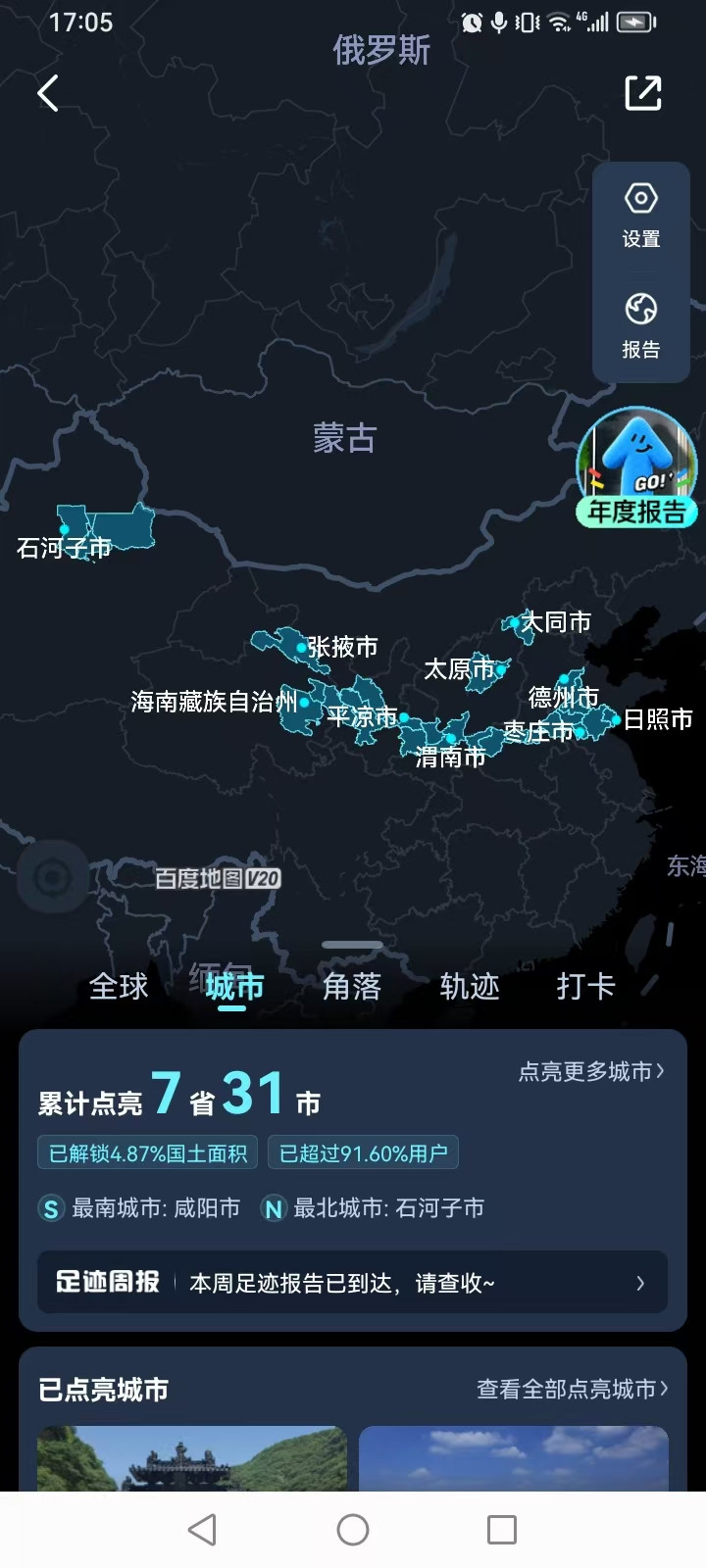Open the second lit city photo card
Image resolution: width=706 pixels, height=1568 pixels.
coord(513,1458)
